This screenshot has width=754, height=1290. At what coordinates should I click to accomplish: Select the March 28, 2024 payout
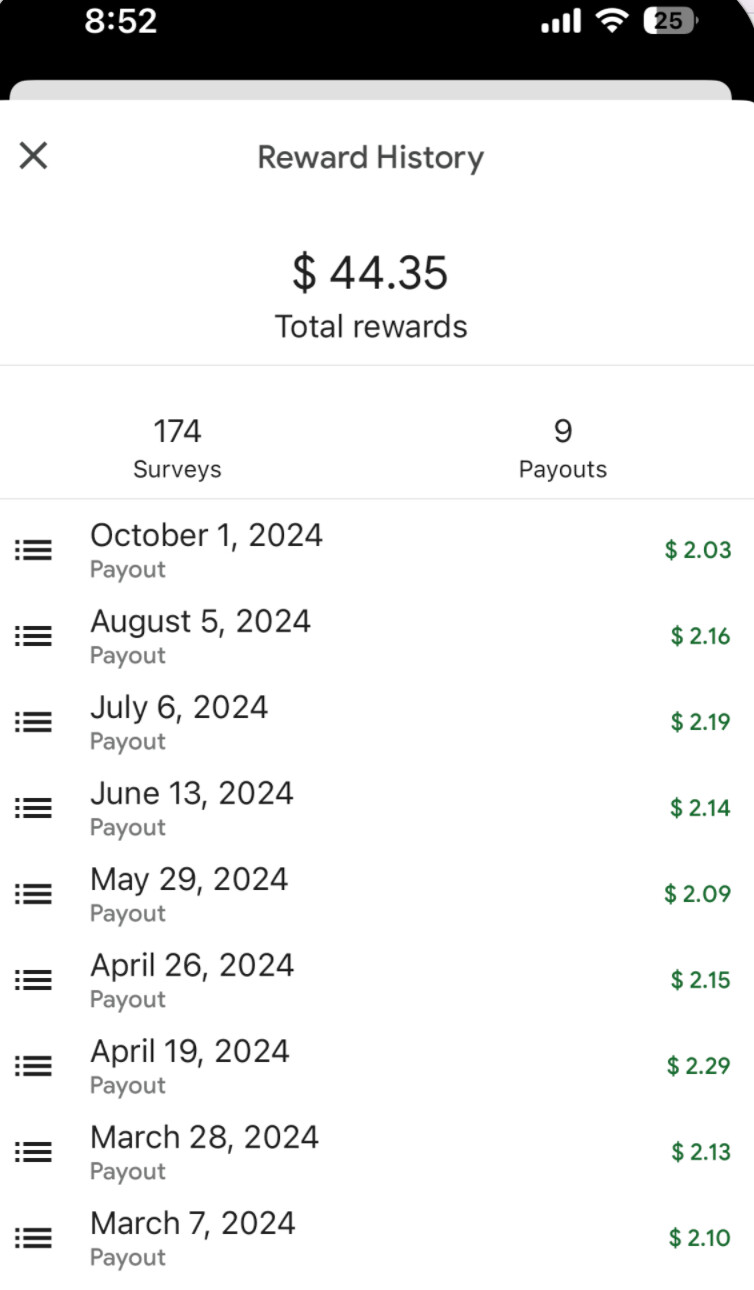tap(377, 1151)
